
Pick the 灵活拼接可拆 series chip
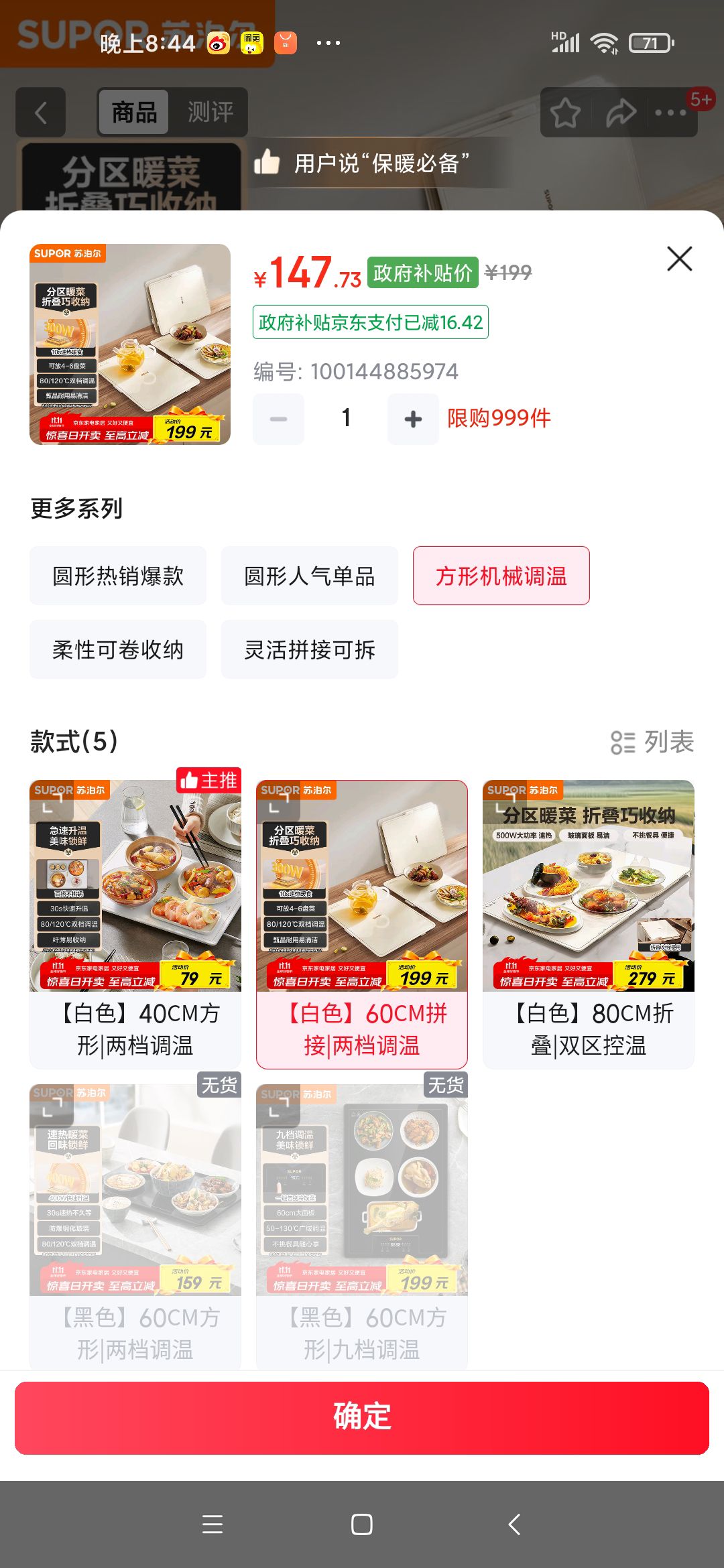(x=310, y=649)
